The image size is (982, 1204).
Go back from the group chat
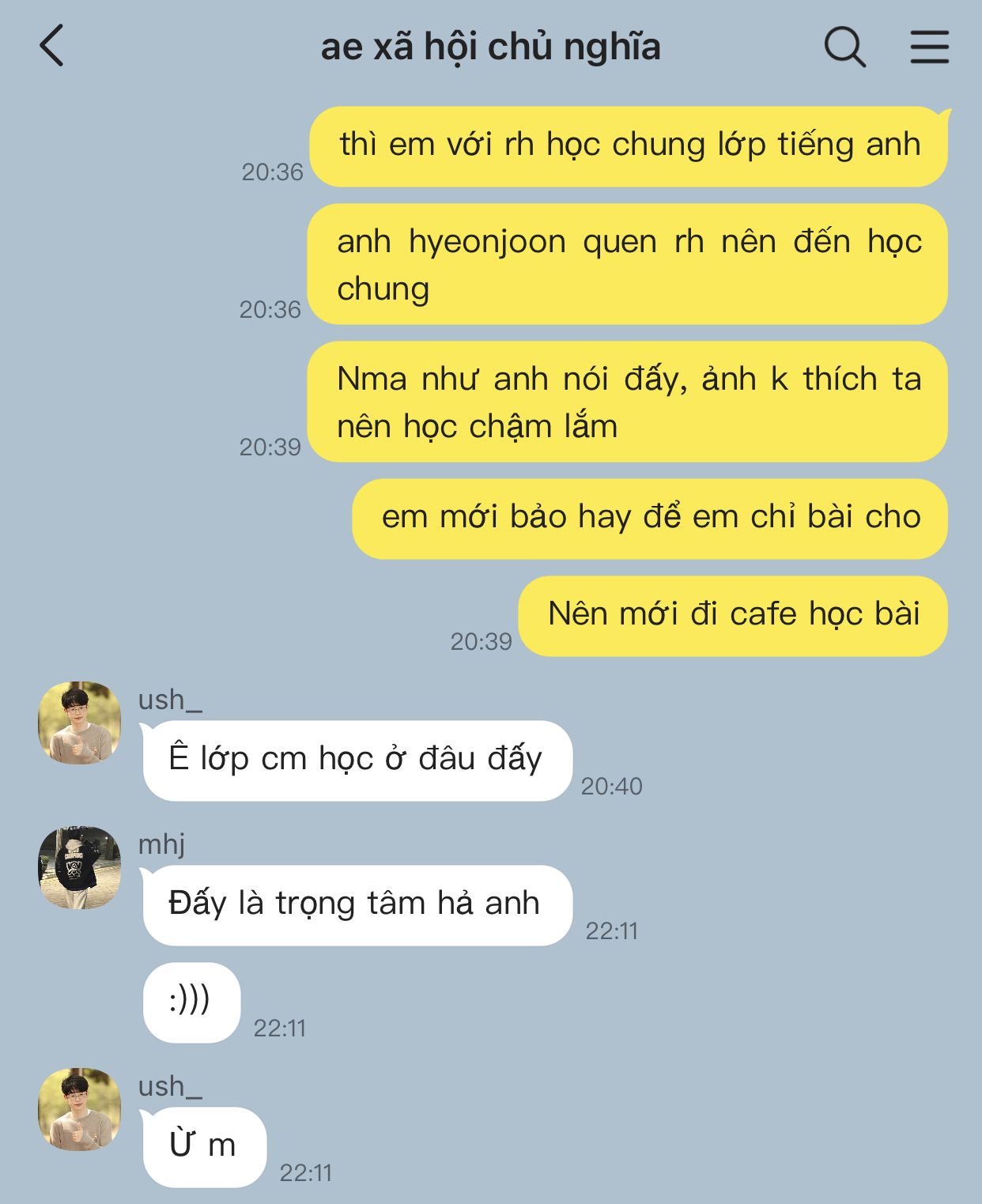click(52, 46)
